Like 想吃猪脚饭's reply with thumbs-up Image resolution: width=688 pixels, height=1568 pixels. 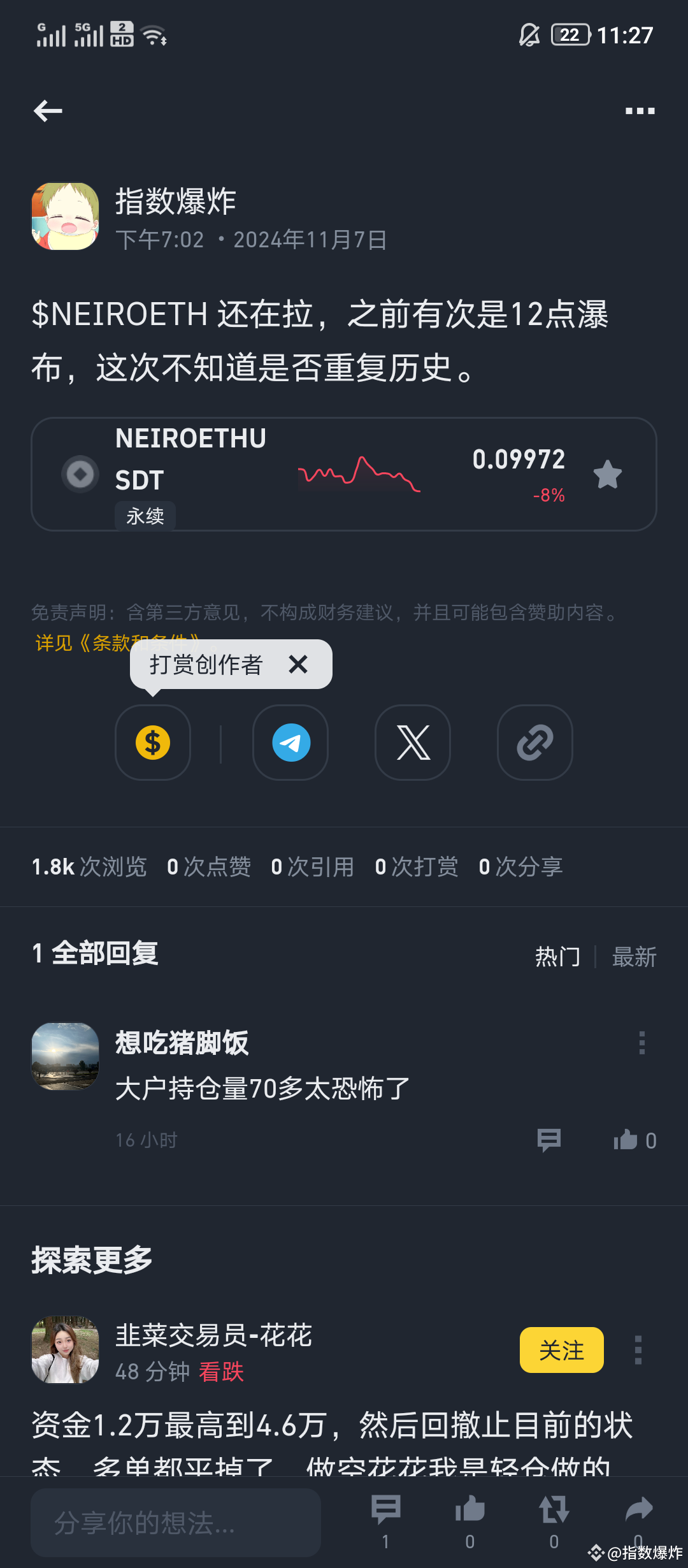click(628, 1140)
